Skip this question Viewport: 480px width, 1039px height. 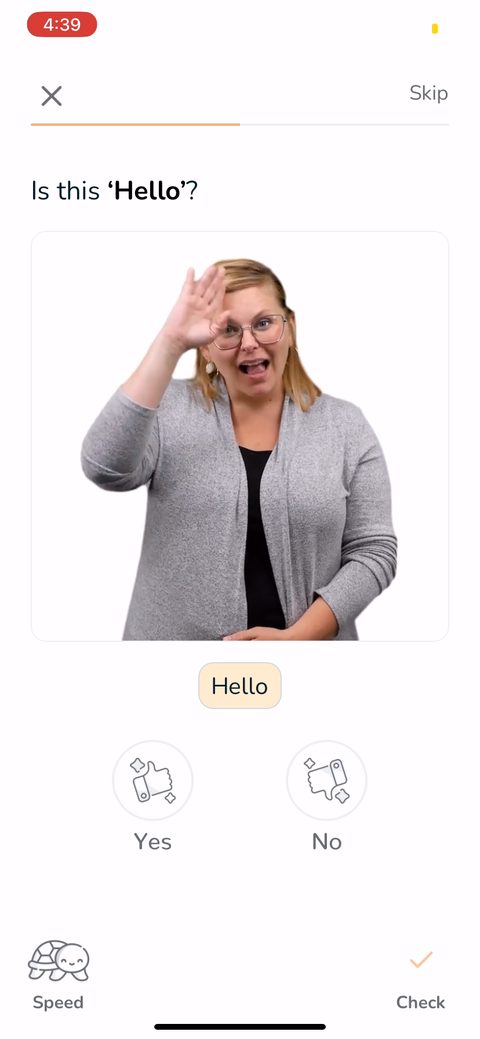point(428,93)
